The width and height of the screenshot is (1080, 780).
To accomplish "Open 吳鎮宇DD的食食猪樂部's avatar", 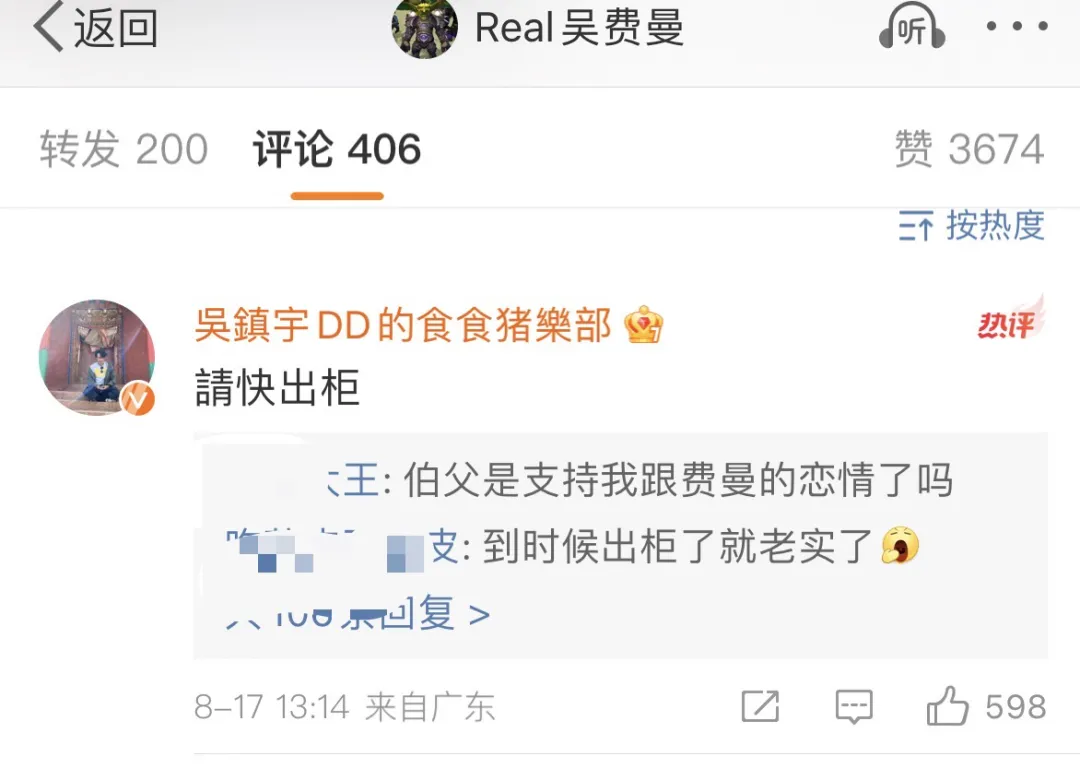I will point(97,357).
